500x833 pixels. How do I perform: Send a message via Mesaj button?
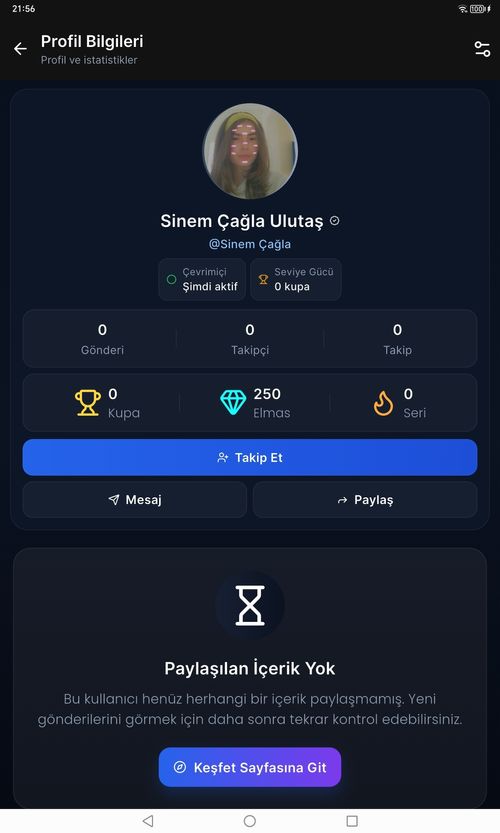coord(135,499)
